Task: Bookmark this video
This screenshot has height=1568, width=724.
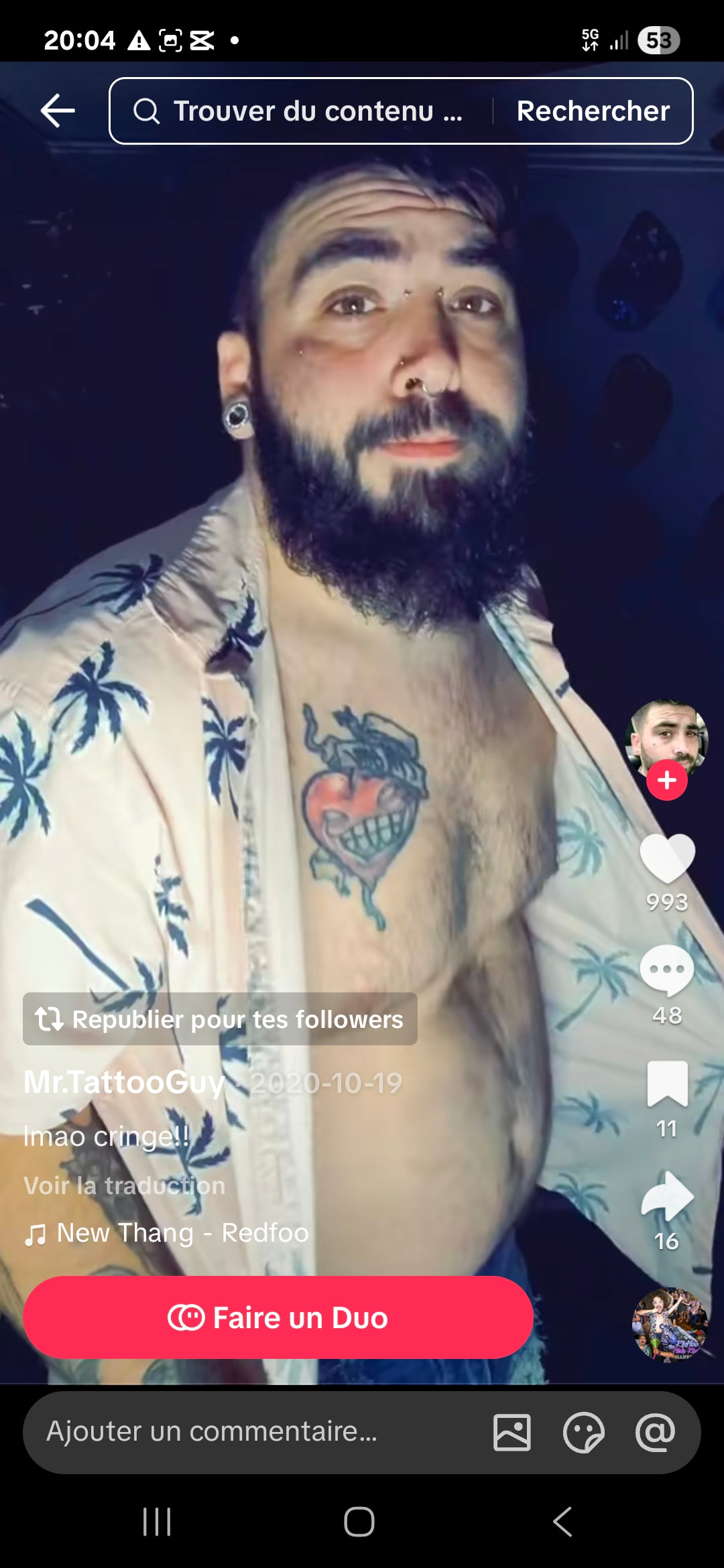Action: 667,1083
